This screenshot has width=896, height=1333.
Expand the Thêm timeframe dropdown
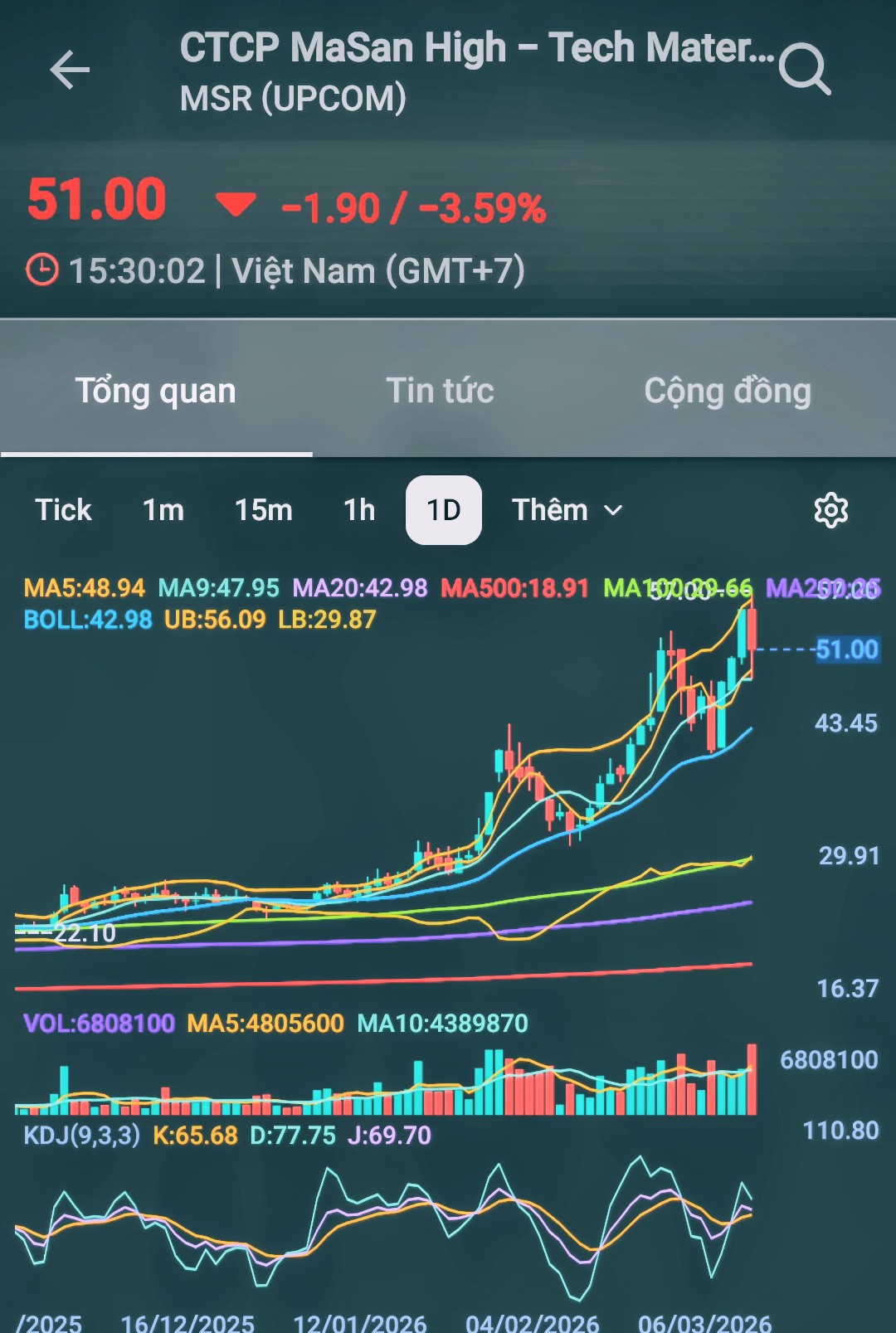pyautogui.click(x=567, y=510)
